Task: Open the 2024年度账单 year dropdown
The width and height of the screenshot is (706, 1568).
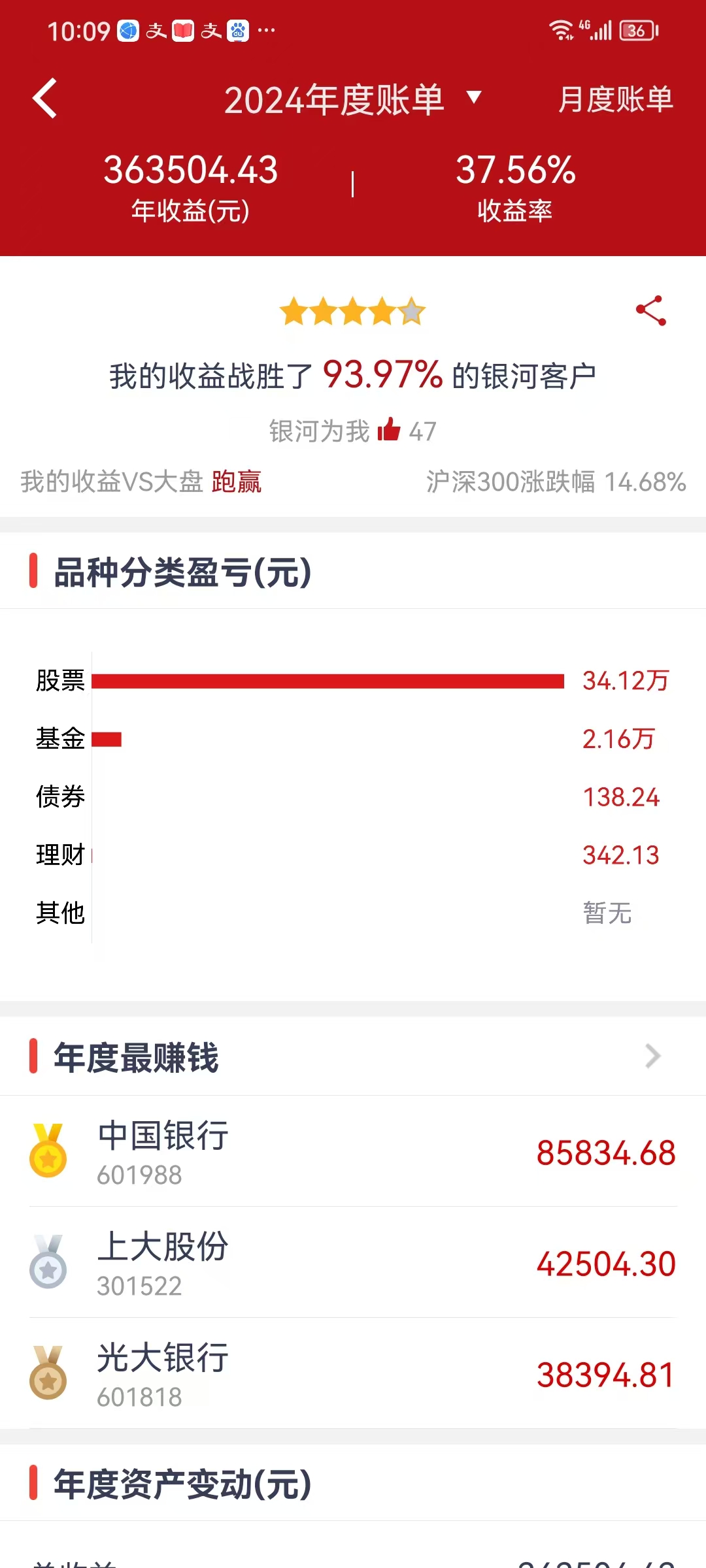Action: tap(353, 99)
